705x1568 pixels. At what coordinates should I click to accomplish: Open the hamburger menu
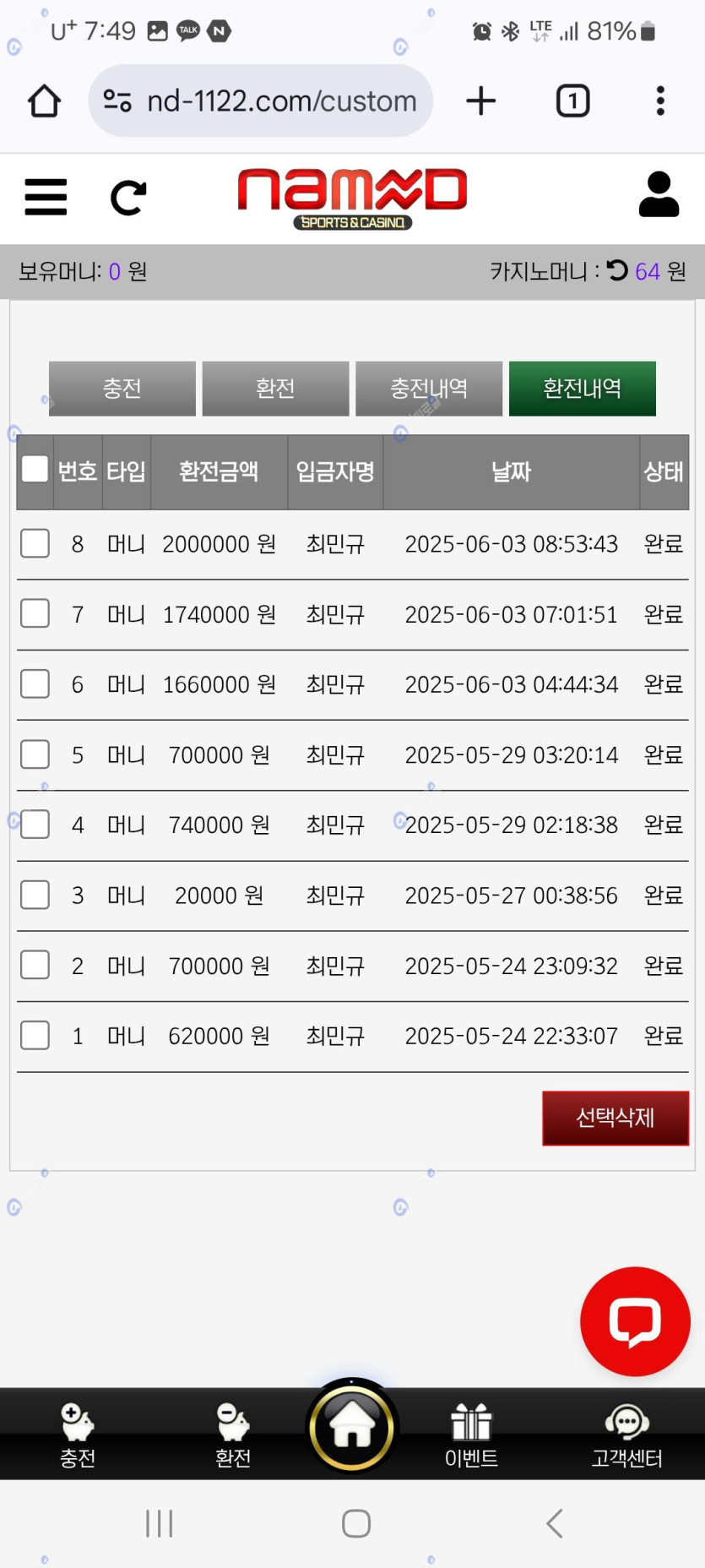(46, 197)
